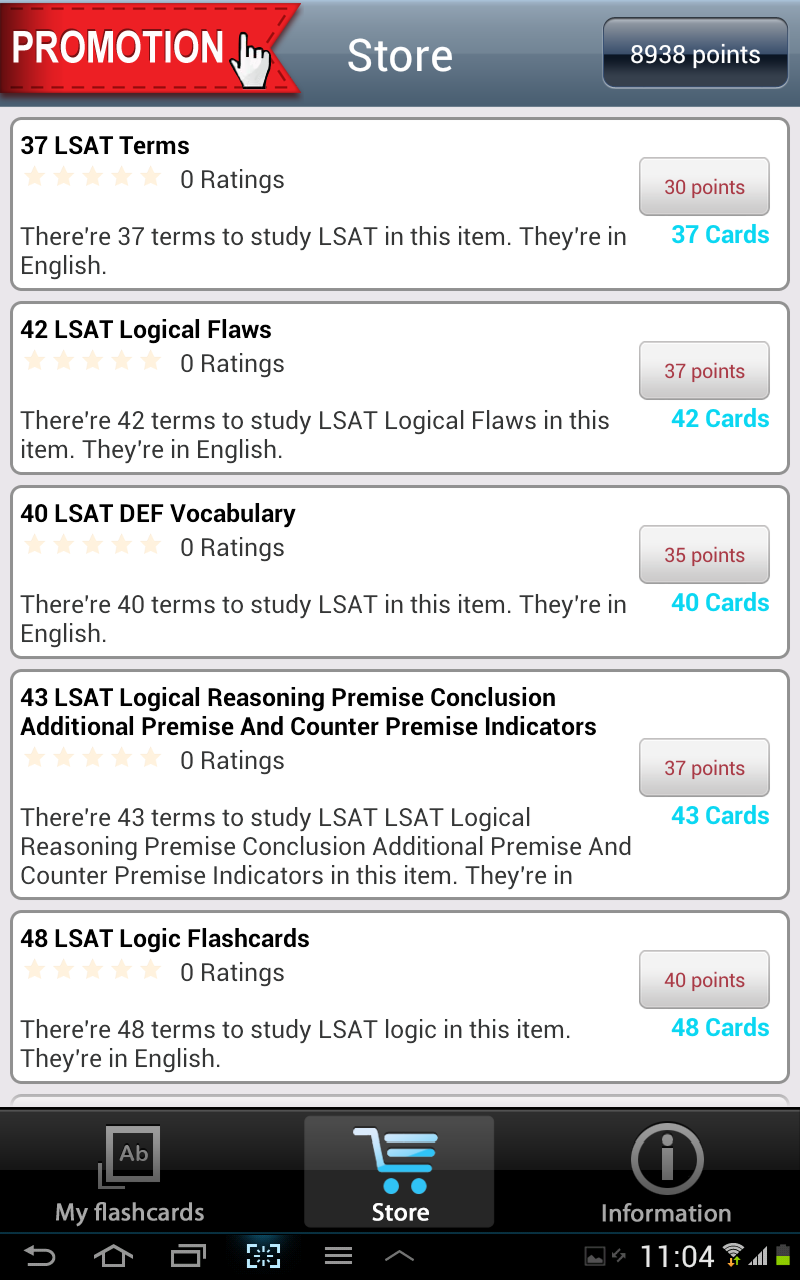Tap the battery indicator in status bar
800x1280 pixels.
point(784,1255)
